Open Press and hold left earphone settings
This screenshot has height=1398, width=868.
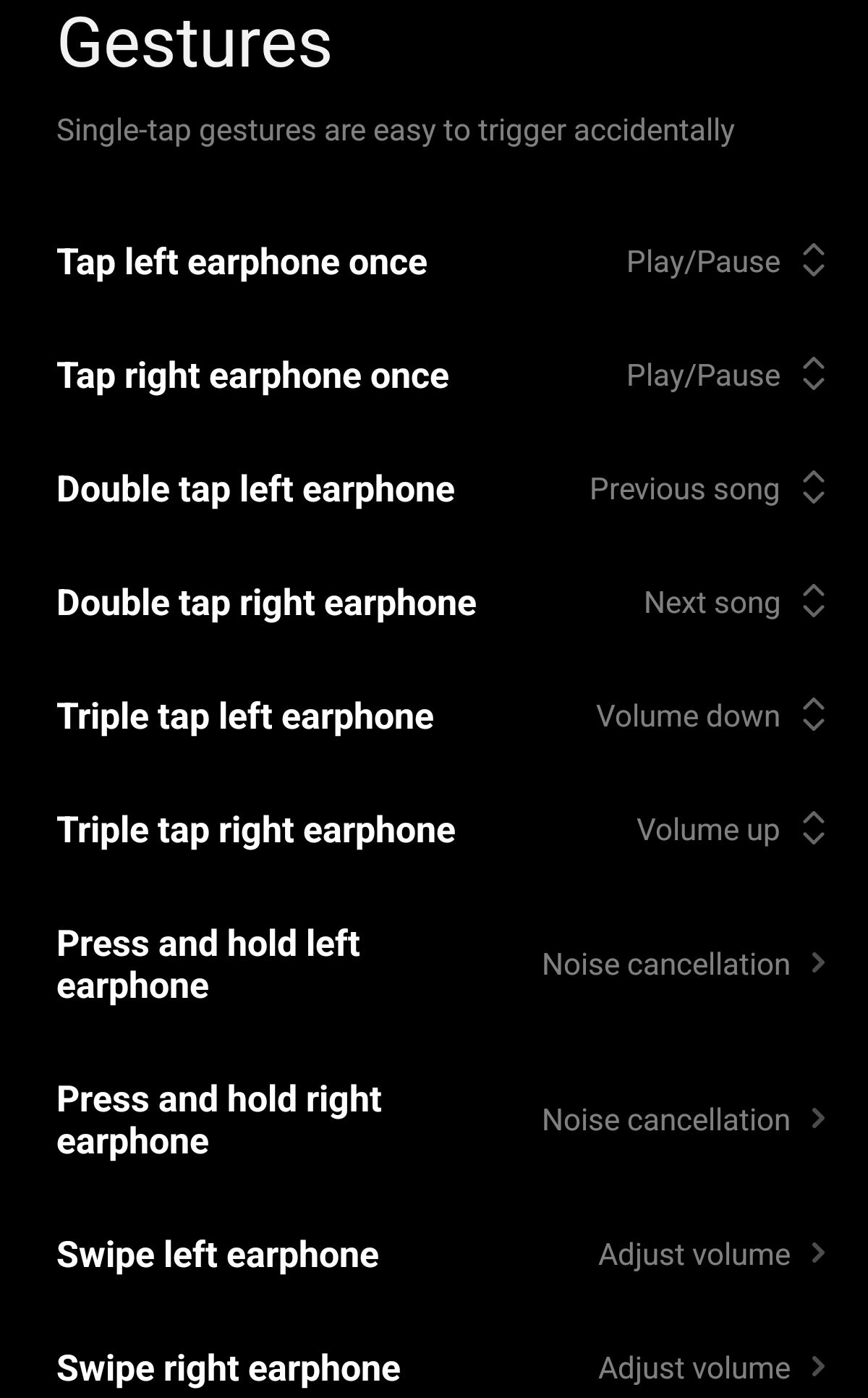683,964
